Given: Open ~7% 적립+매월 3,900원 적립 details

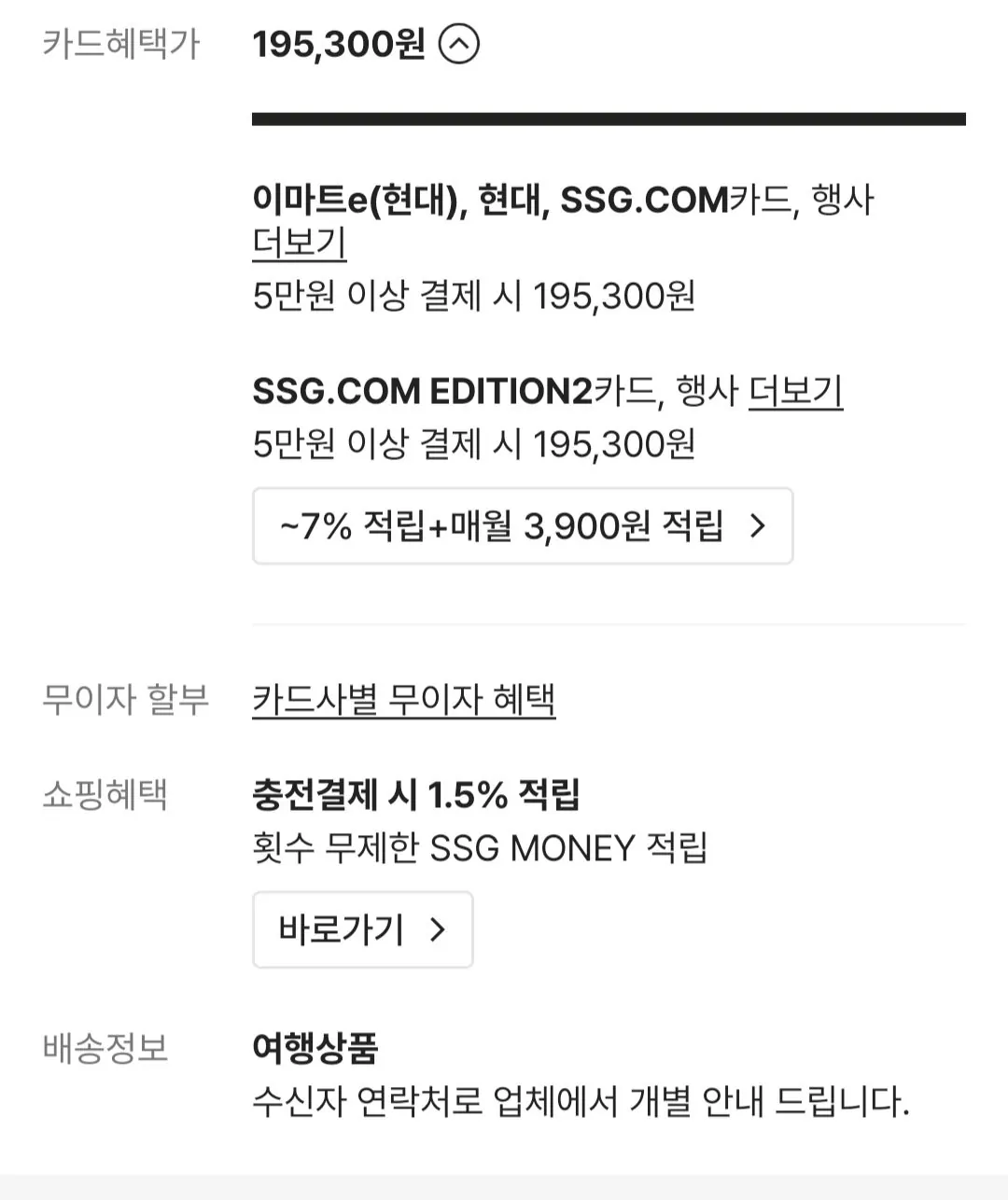Looking at the screenshot, I should point(521,526).
